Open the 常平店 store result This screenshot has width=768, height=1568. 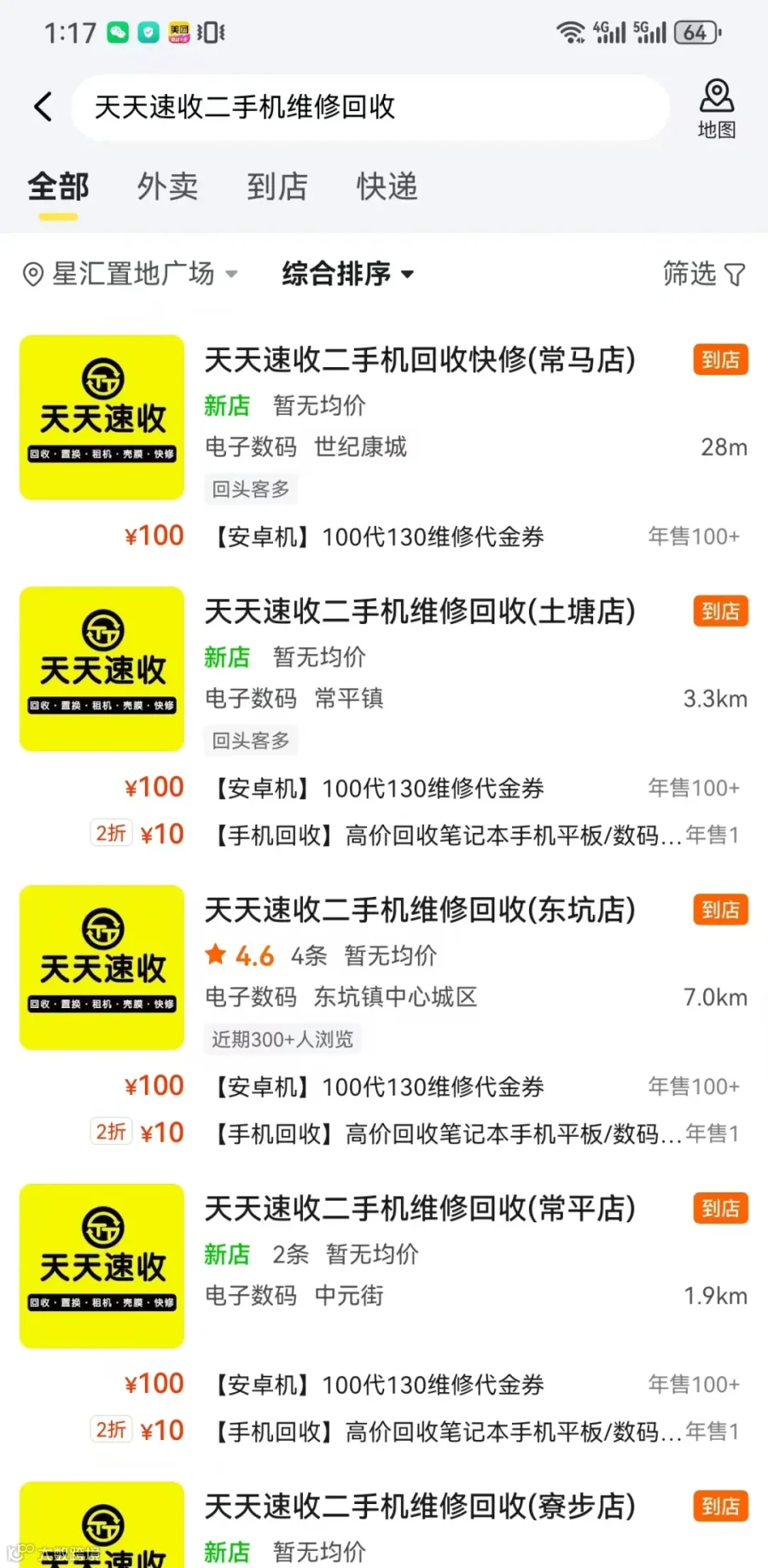point(384,1266)
